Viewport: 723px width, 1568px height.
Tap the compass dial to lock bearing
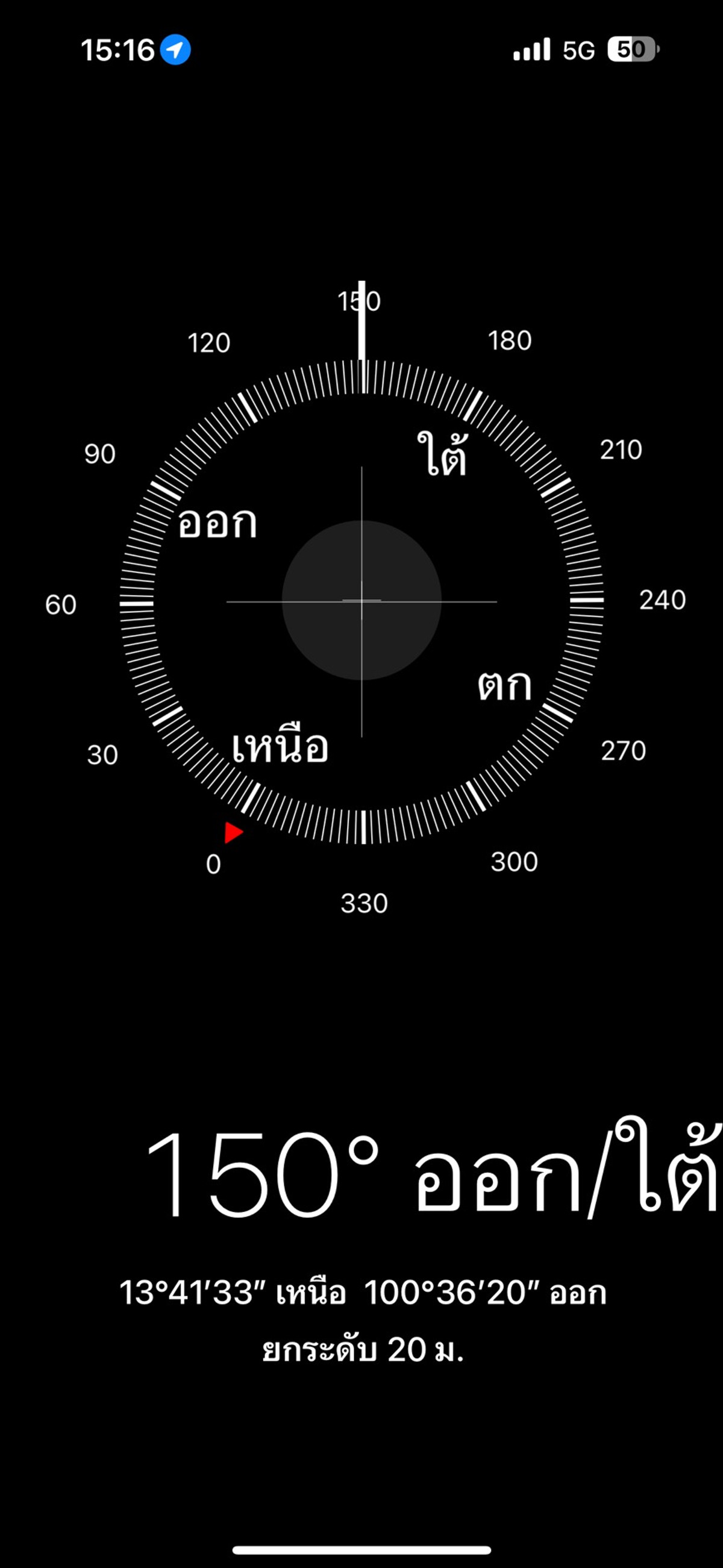coord(361,601)
